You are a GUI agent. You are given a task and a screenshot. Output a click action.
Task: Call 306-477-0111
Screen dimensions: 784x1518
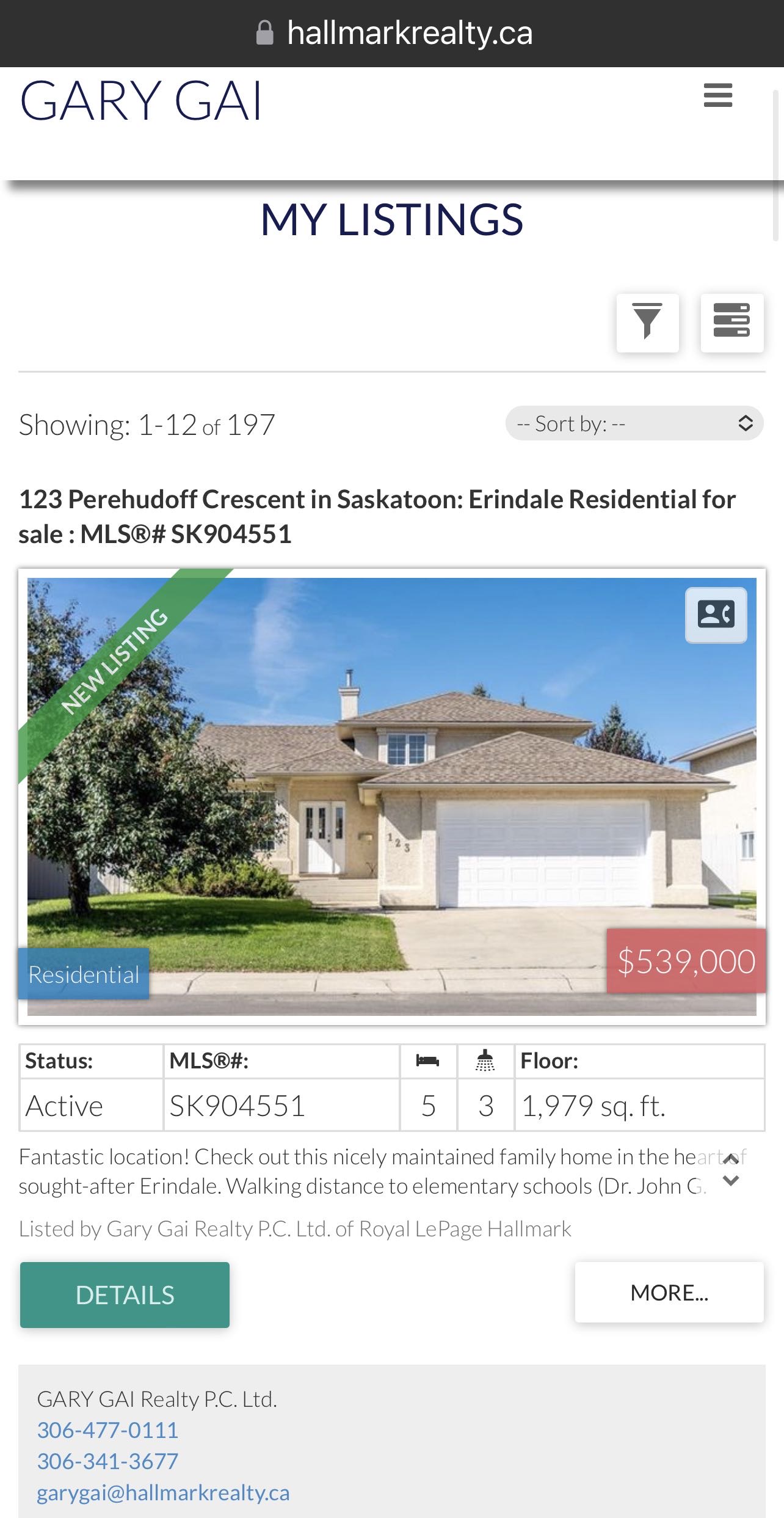click(x=107, y=1430)
